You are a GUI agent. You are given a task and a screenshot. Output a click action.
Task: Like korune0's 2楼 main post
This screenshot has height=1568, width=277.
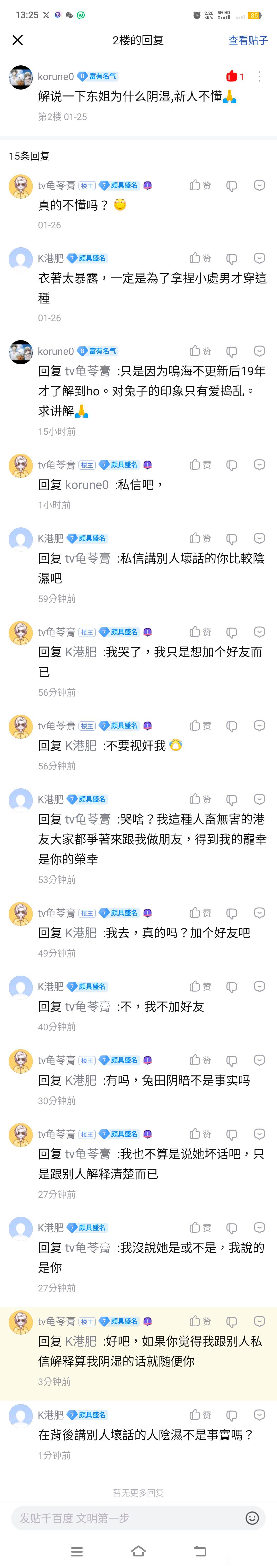[x=232, y=76]
